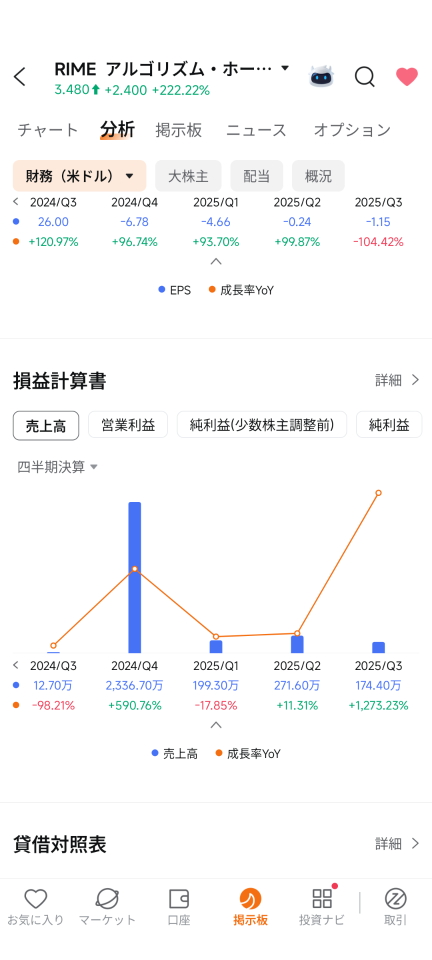Open 詳細 for 損益計算書
The image size is (432, 960).
tap(398, 380)
